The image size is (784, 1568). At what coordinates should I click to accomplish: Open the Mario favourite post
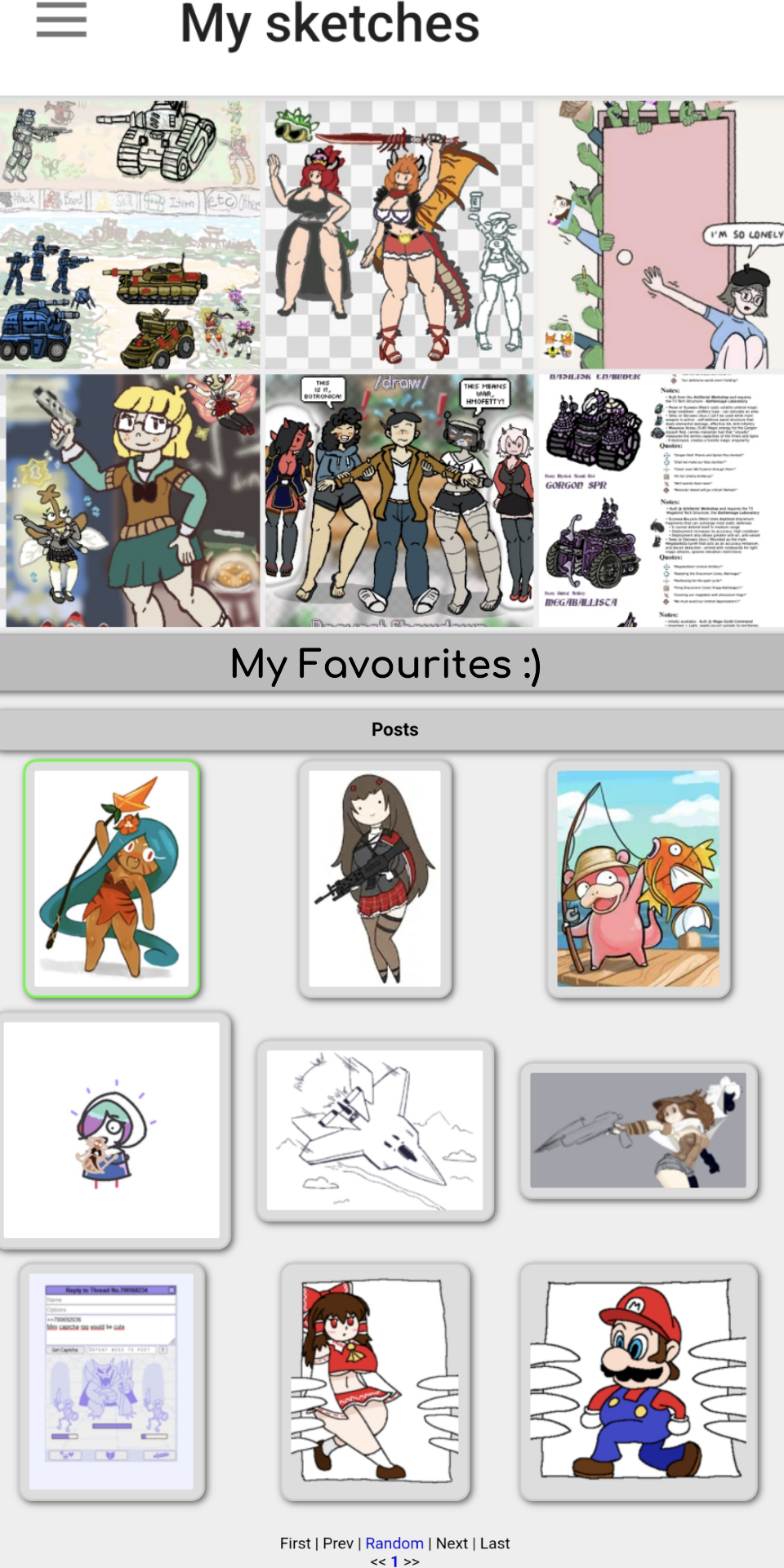tap(639, 1382)
